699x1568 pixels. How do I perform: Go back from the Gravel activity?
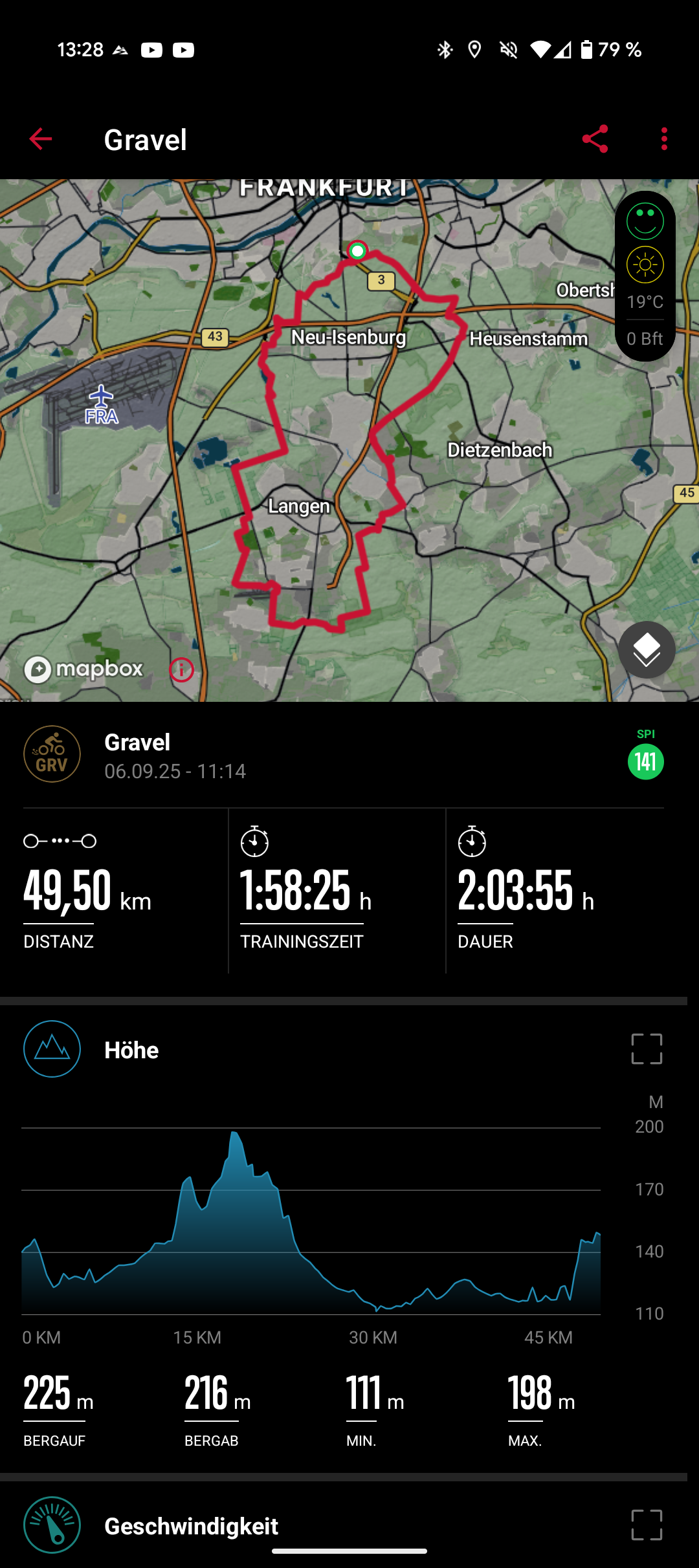pyautogui.click(x=41, y=139)
